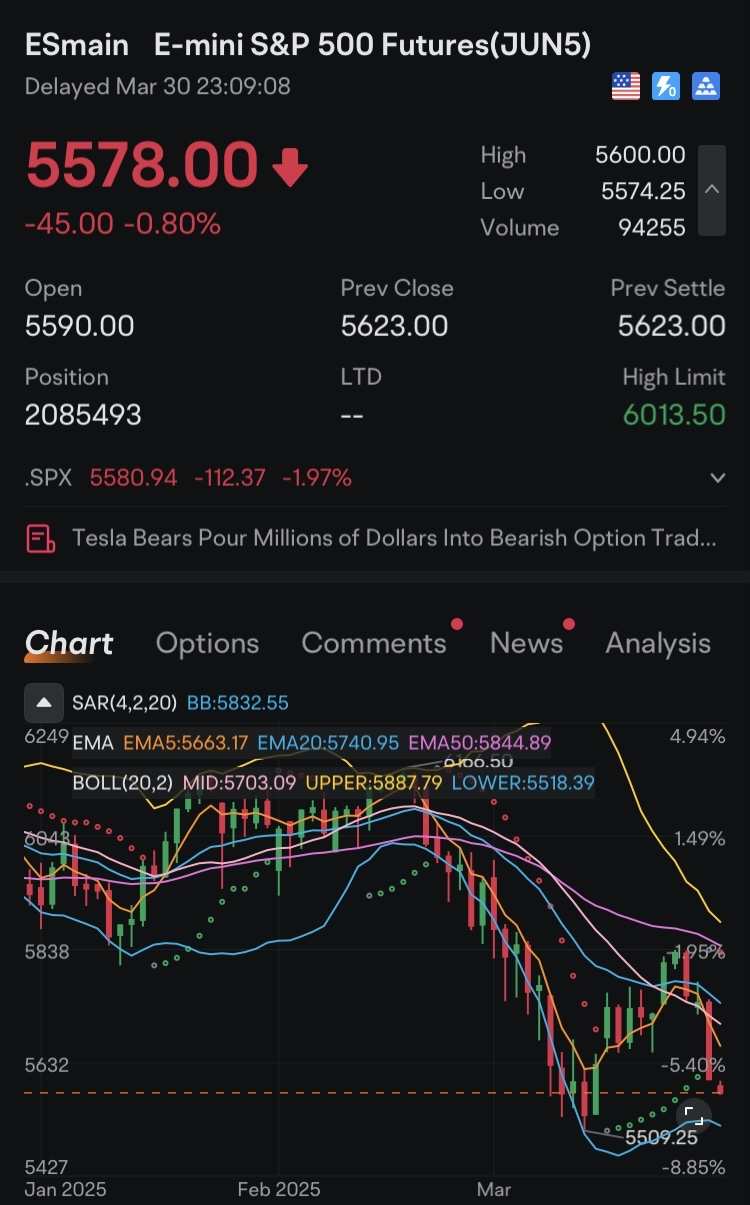
Task: Expand the .SPX index row dropdown
Action: 717,478
